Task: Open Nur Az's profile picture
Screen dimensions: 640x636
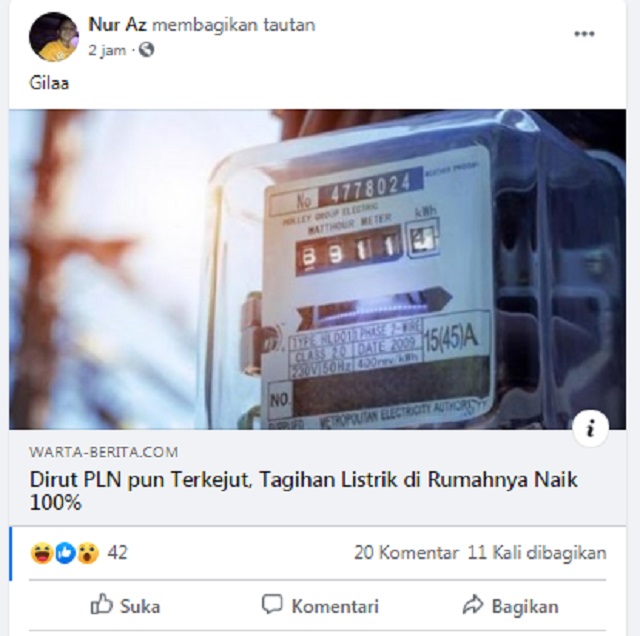Action: 54,37
